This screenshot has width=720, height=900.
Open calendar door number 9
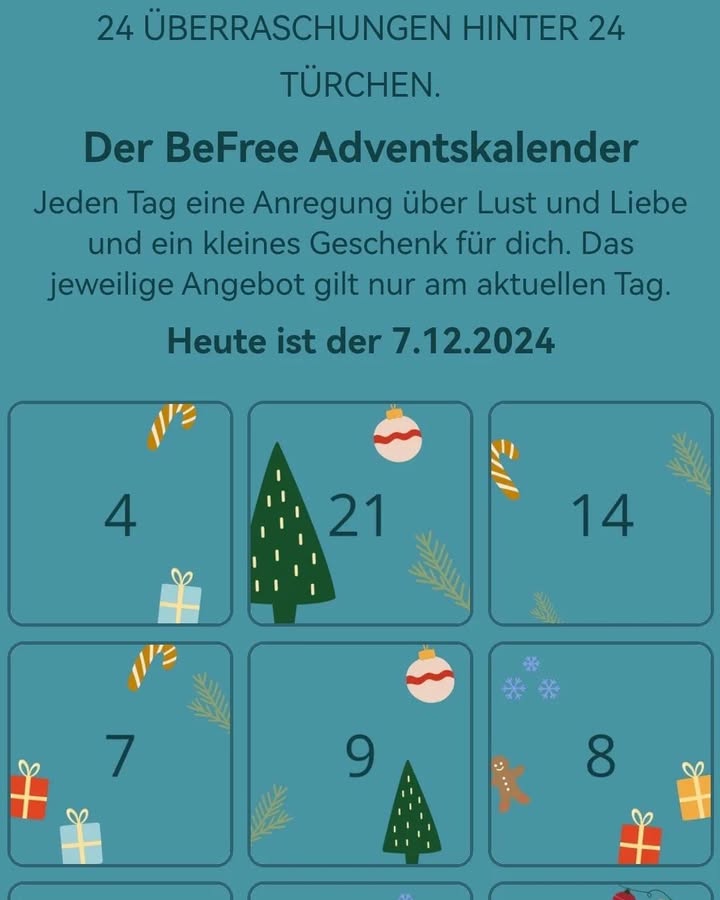point(360,758)
